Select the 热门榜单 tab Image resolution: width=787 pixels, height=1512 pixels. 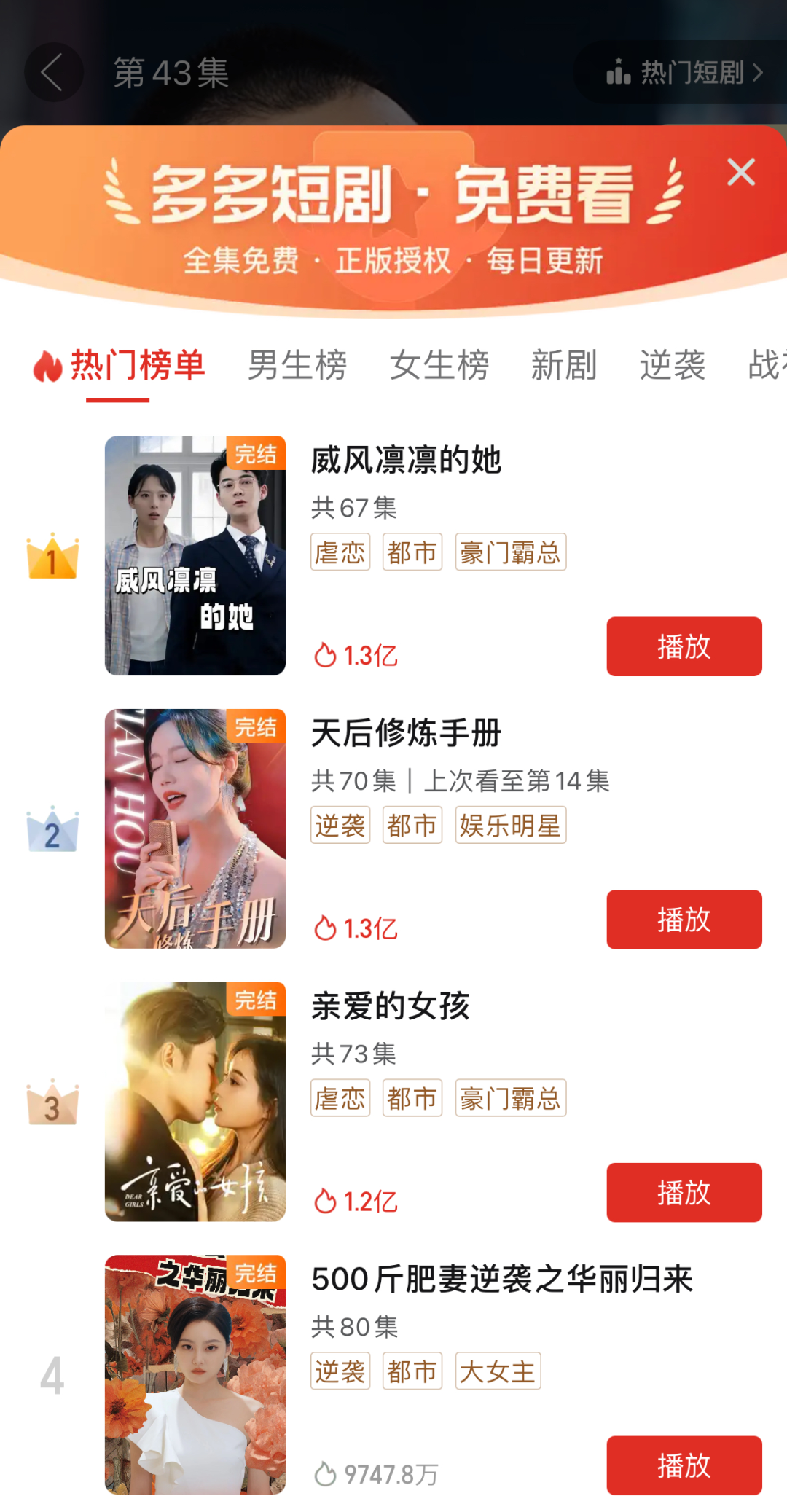click(120, 365)
